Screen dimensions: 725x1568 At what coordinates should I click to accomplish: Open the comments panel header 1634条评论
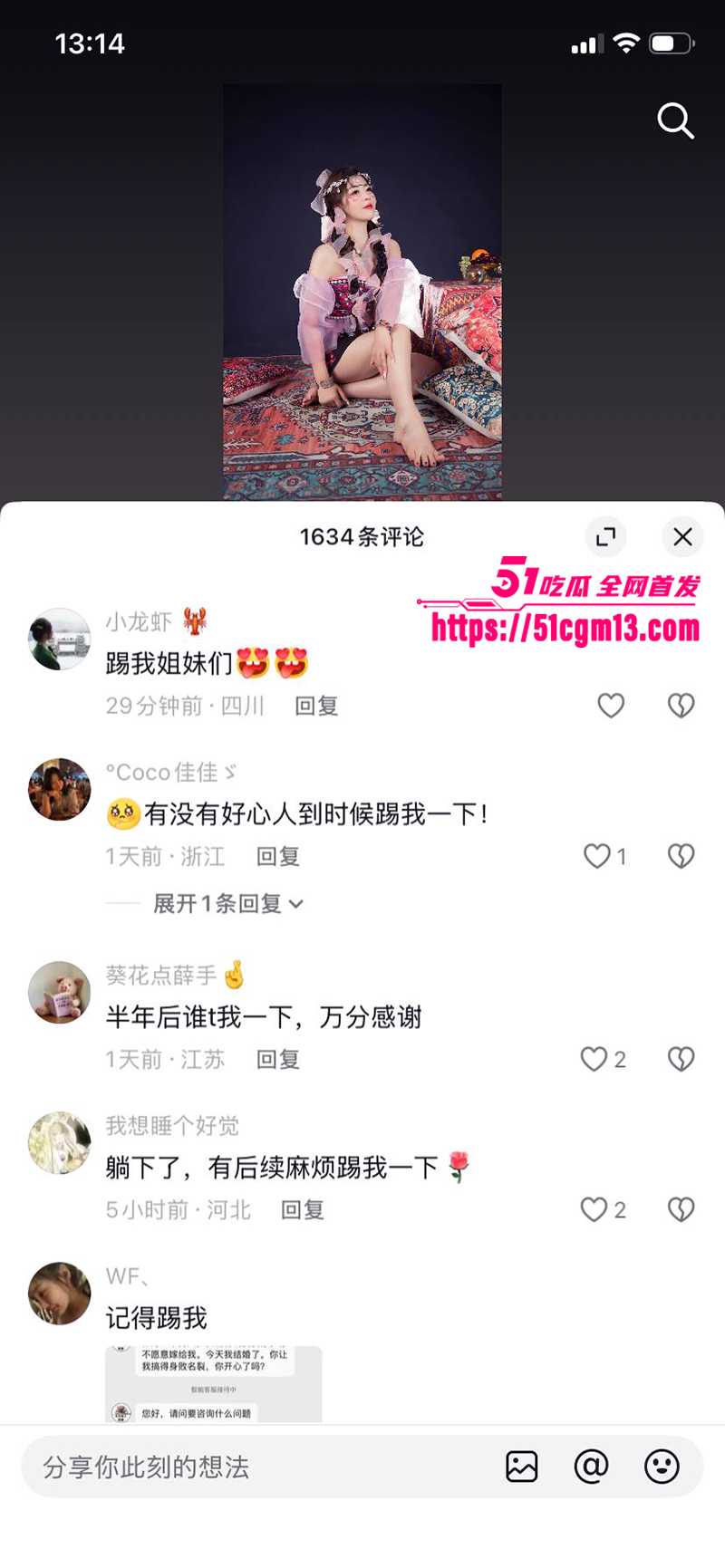(x=362, y=537)
